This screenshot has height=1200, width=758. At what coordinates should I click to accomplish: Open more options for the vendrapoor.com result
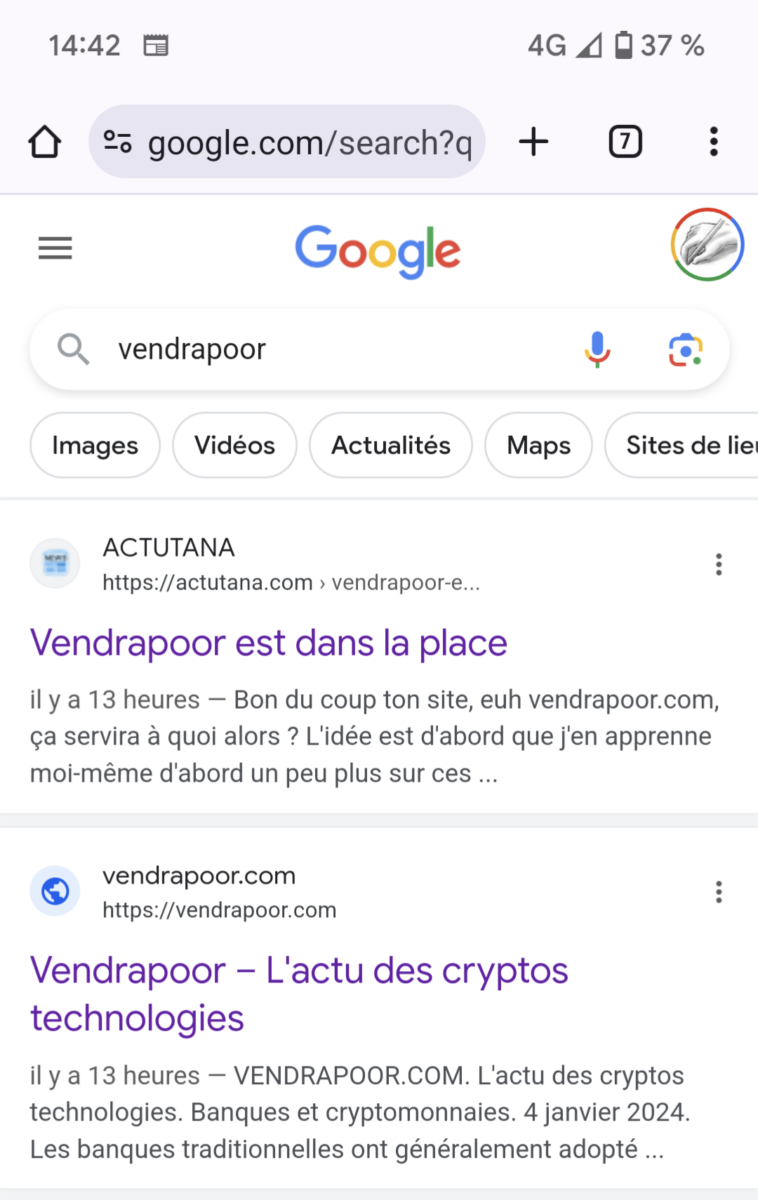(718, 892)
